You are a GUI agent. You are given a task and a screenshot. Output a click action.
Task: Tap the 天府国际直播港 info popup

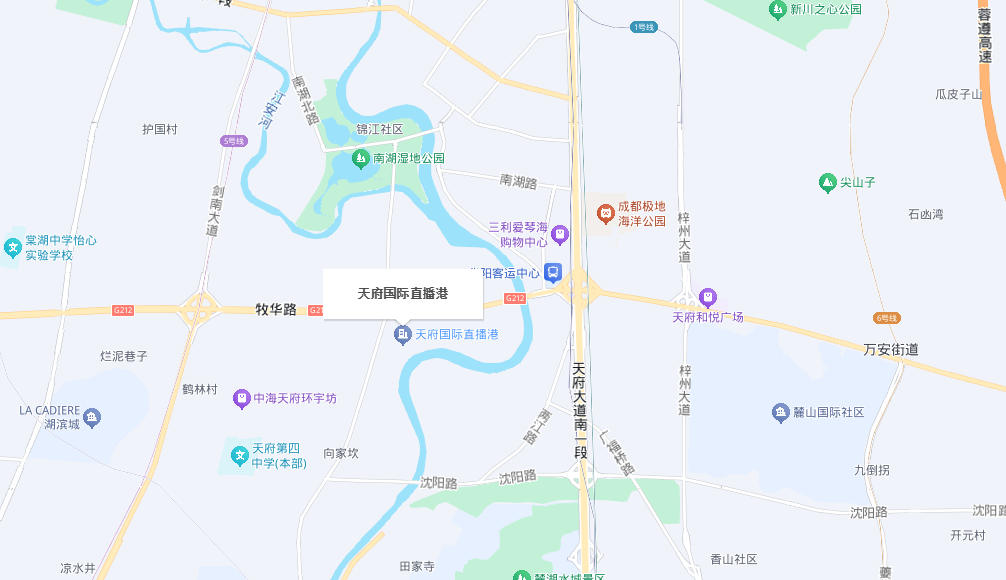[x=403, y=294]
